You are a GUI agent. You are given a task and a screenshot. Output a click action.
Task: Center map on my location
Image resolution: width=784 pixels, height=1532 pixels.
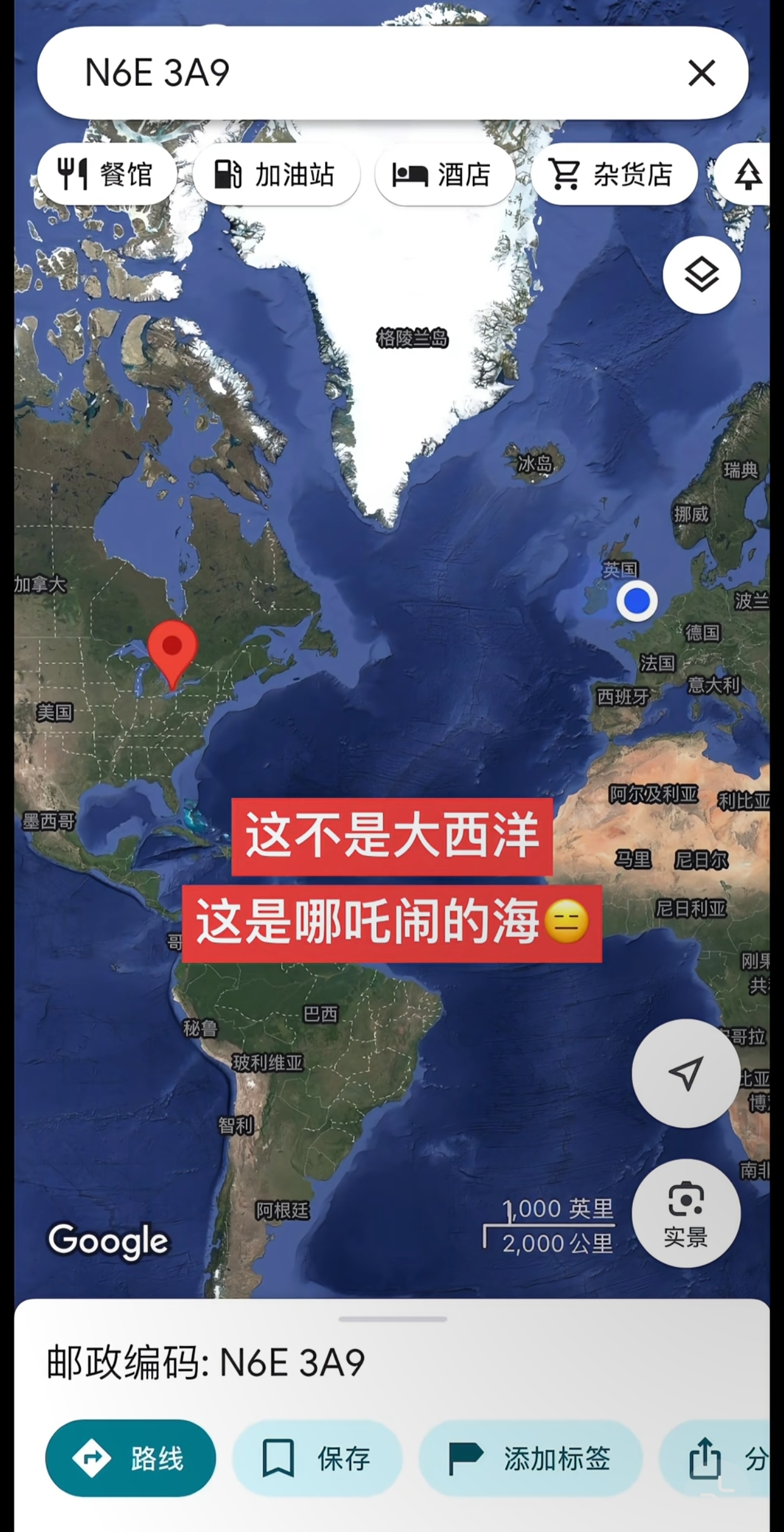[x=685, y=1073]
